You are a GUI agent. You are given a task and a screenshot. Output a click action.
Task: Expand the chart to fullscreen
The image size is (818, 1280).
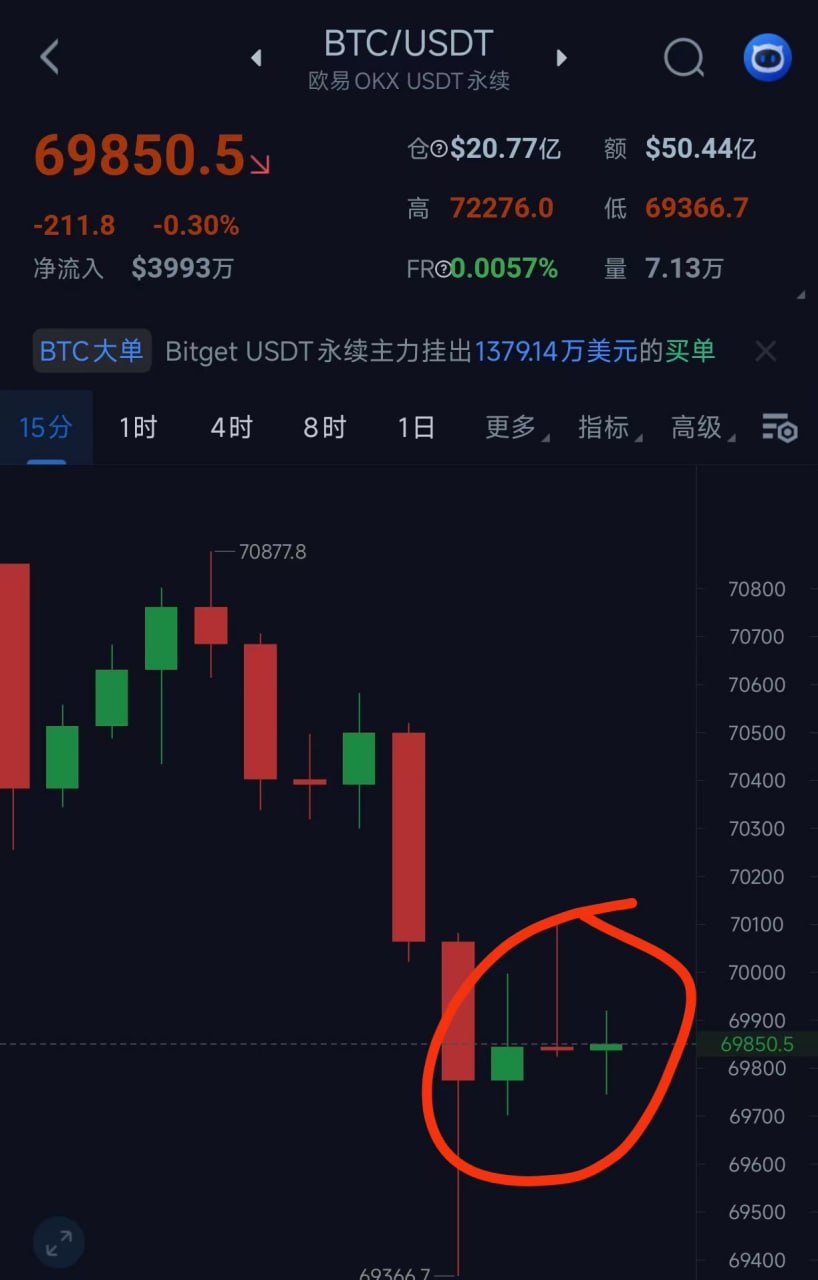59,1243
